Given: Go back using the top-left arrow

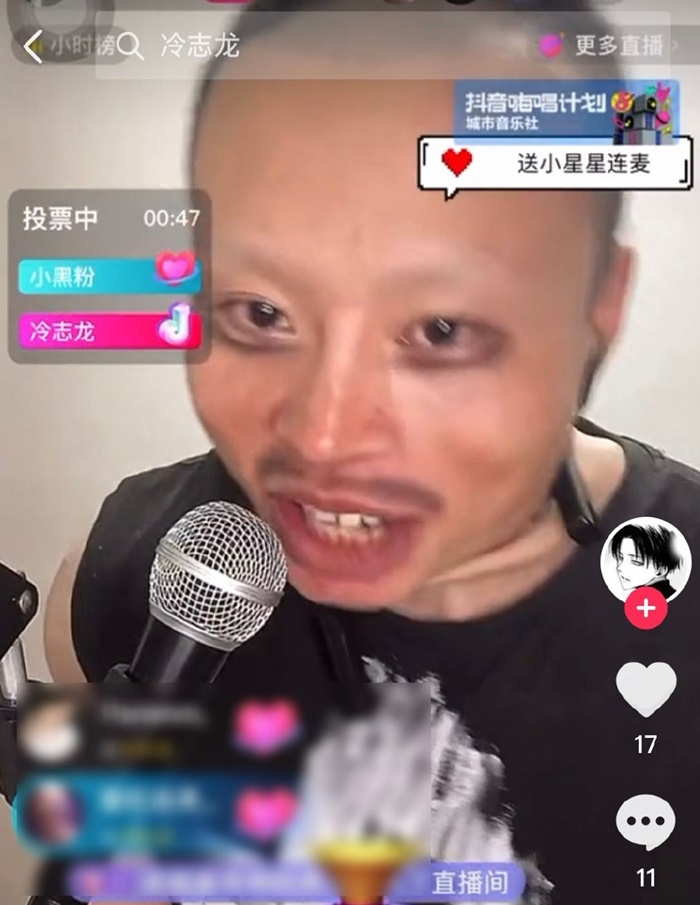Looking at the screenshot, I should [x=33, y=46].
